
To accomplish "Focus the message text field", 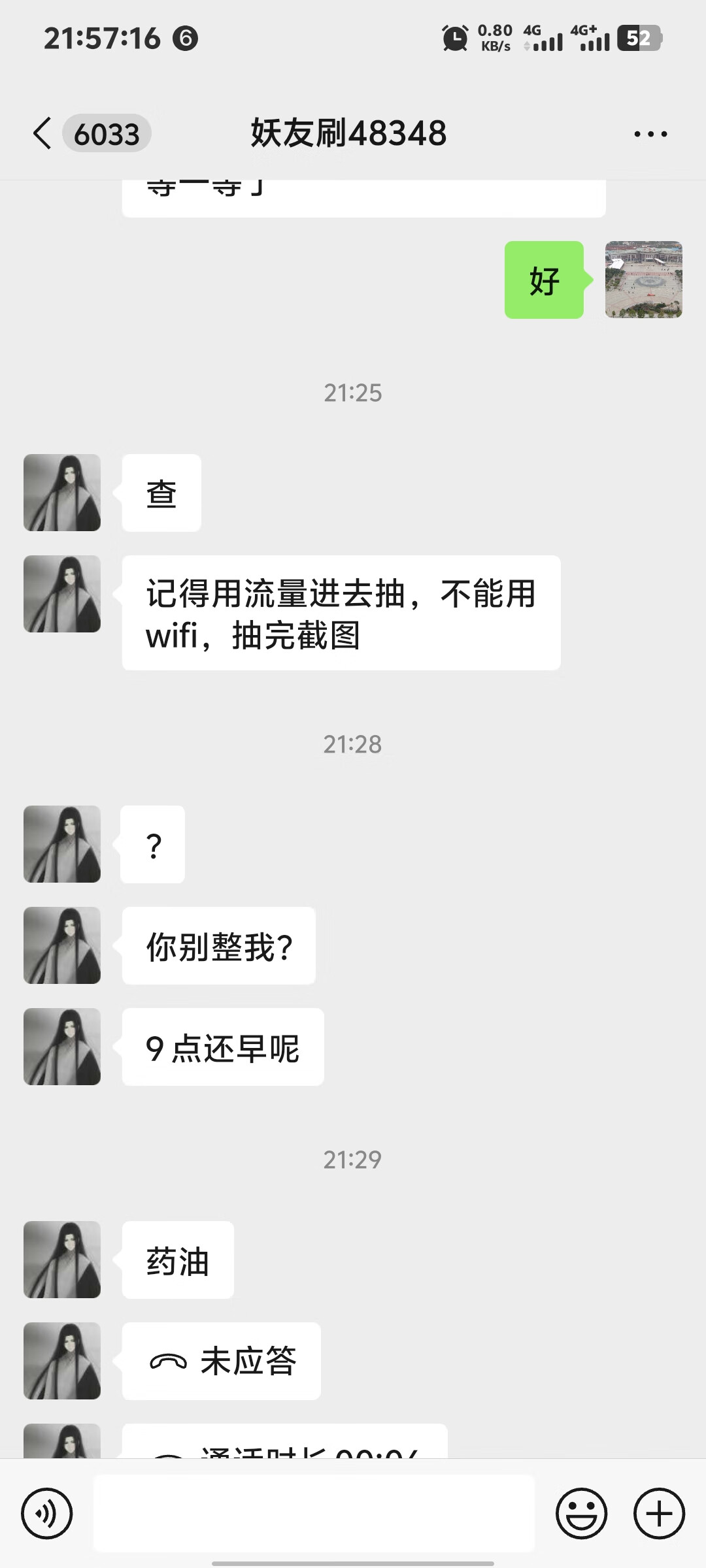I will click(x=314, y=1513).
